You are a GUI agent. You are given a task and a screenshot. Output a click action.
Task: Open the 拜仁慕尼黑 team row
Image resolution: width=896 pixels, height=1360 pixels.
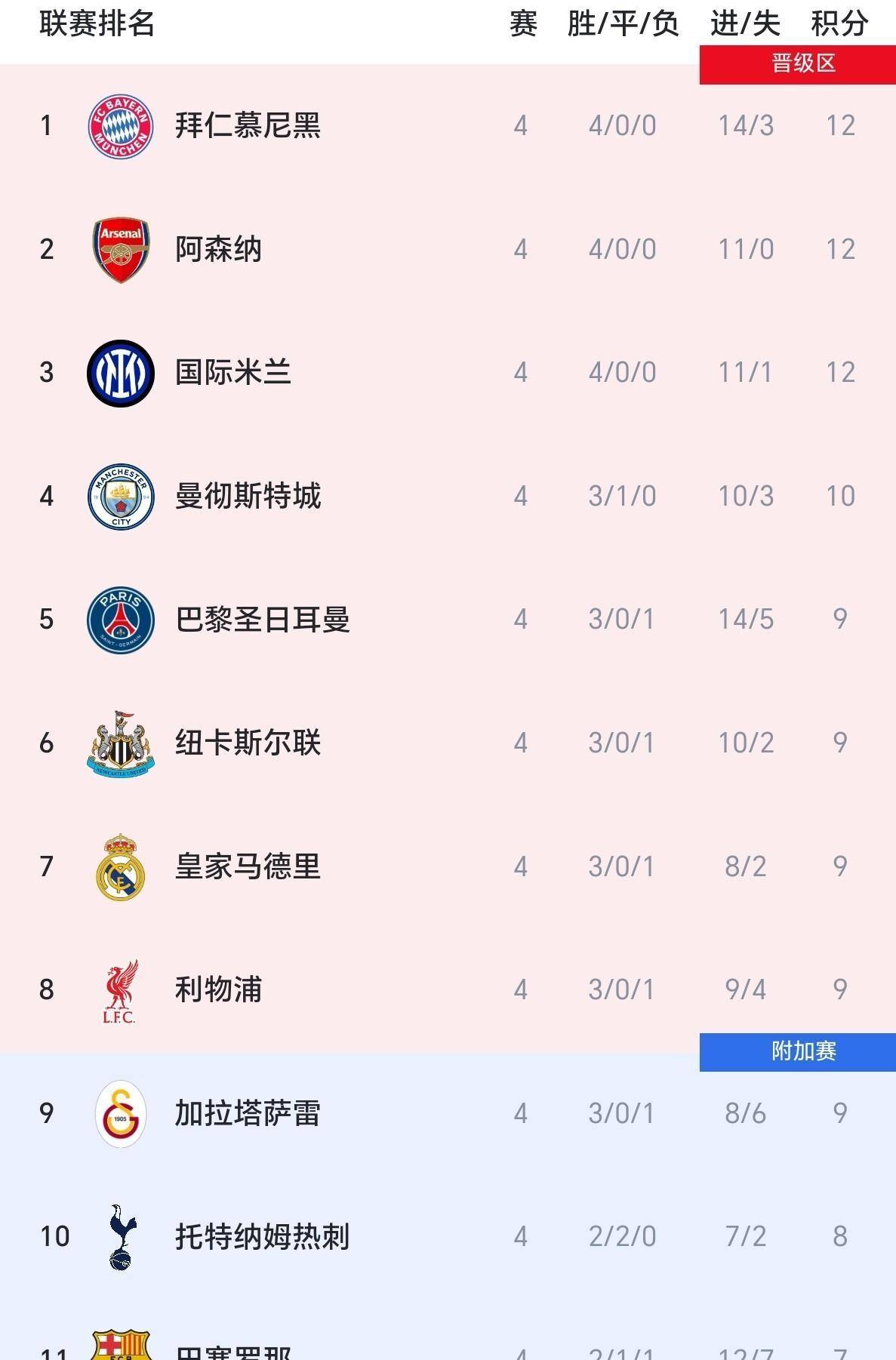tap(248, 126)
